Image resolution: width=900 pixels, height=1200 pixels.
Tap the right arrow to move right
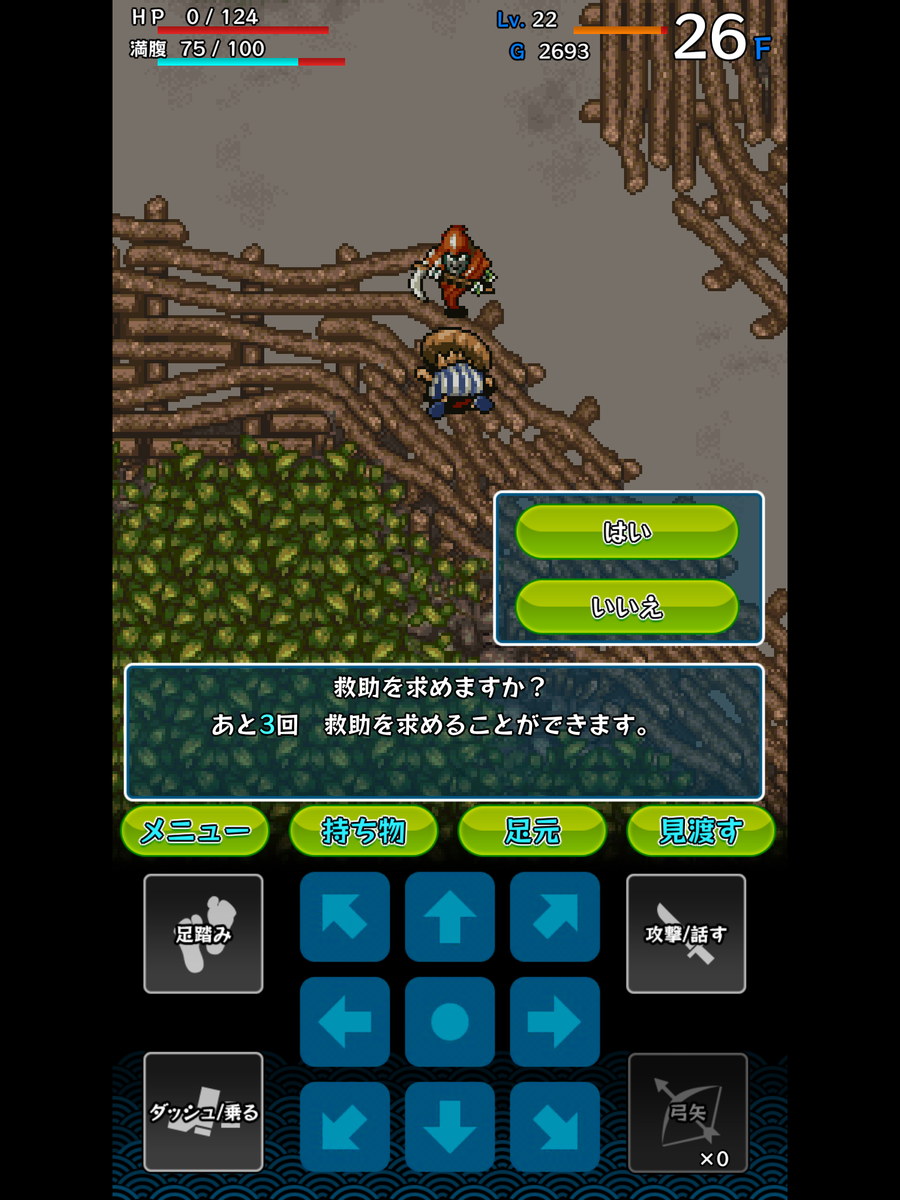coord(554,1021)
